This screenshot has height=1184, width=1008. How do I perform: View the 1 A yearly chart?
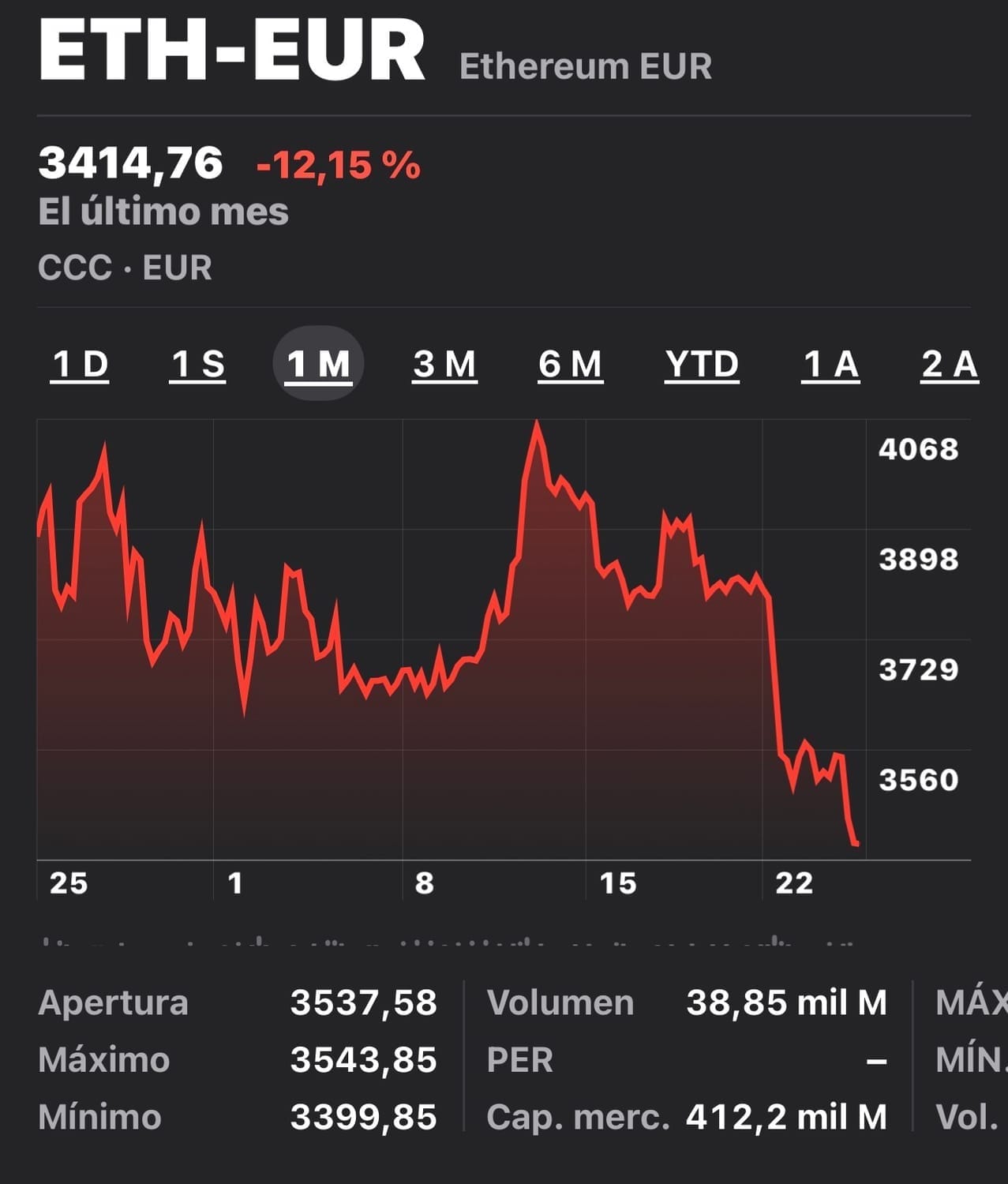pos(830,365)
